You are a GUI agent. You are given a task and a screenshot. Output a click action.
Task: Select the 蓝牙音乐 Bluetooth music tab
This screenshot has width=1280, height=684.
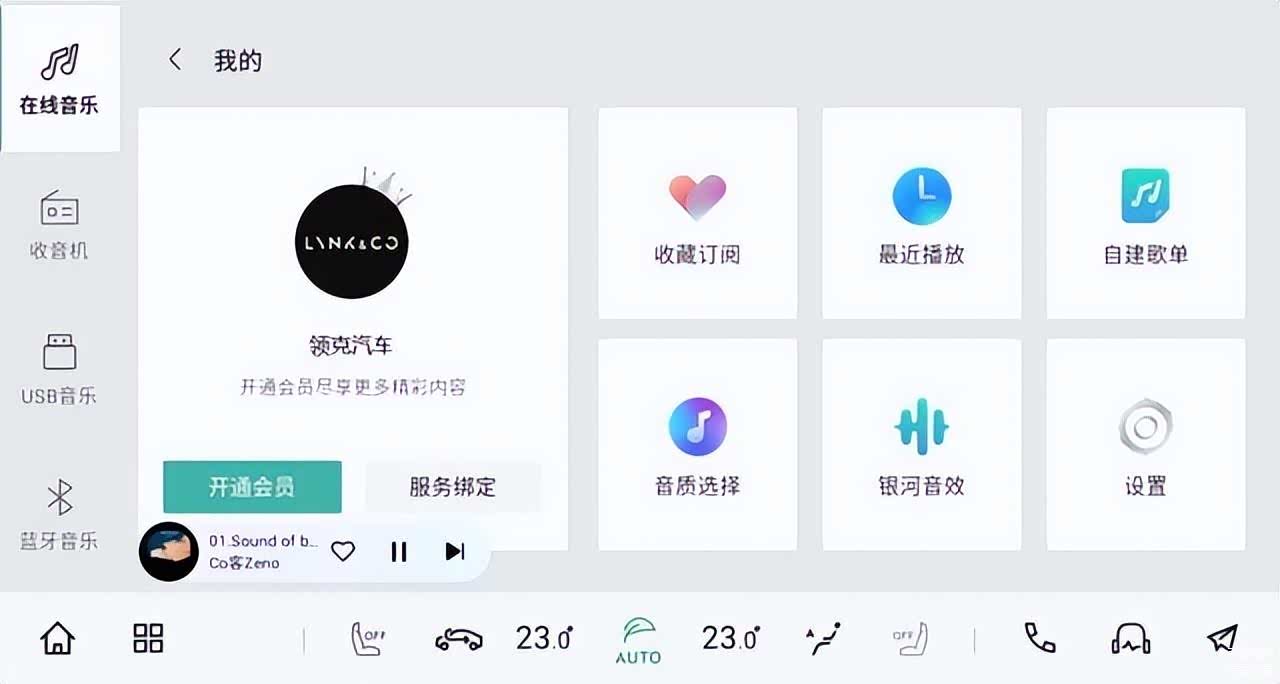(x=60, y=515)
